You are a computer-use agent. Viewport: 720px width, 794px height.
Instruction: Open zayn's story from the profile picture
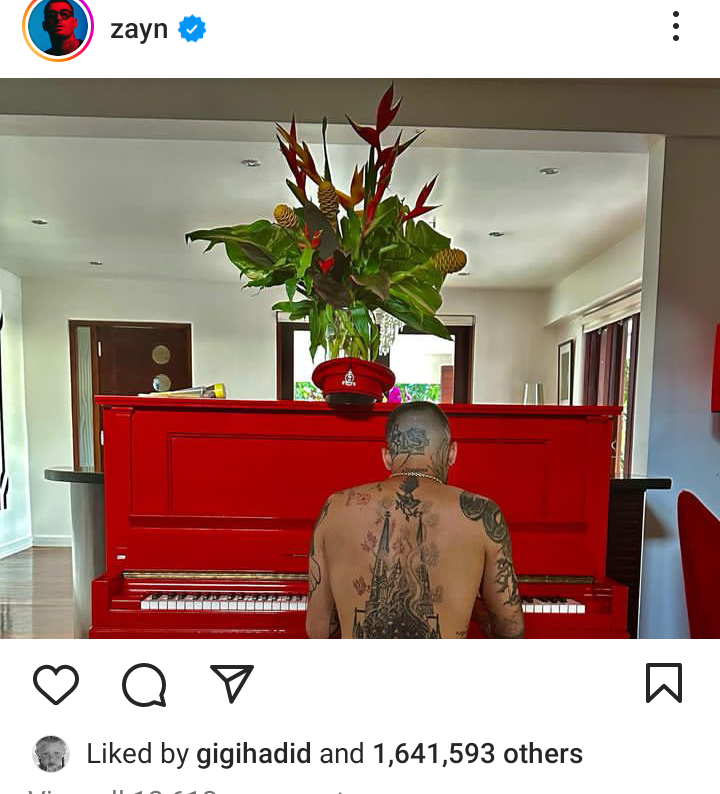click(58, 29)
